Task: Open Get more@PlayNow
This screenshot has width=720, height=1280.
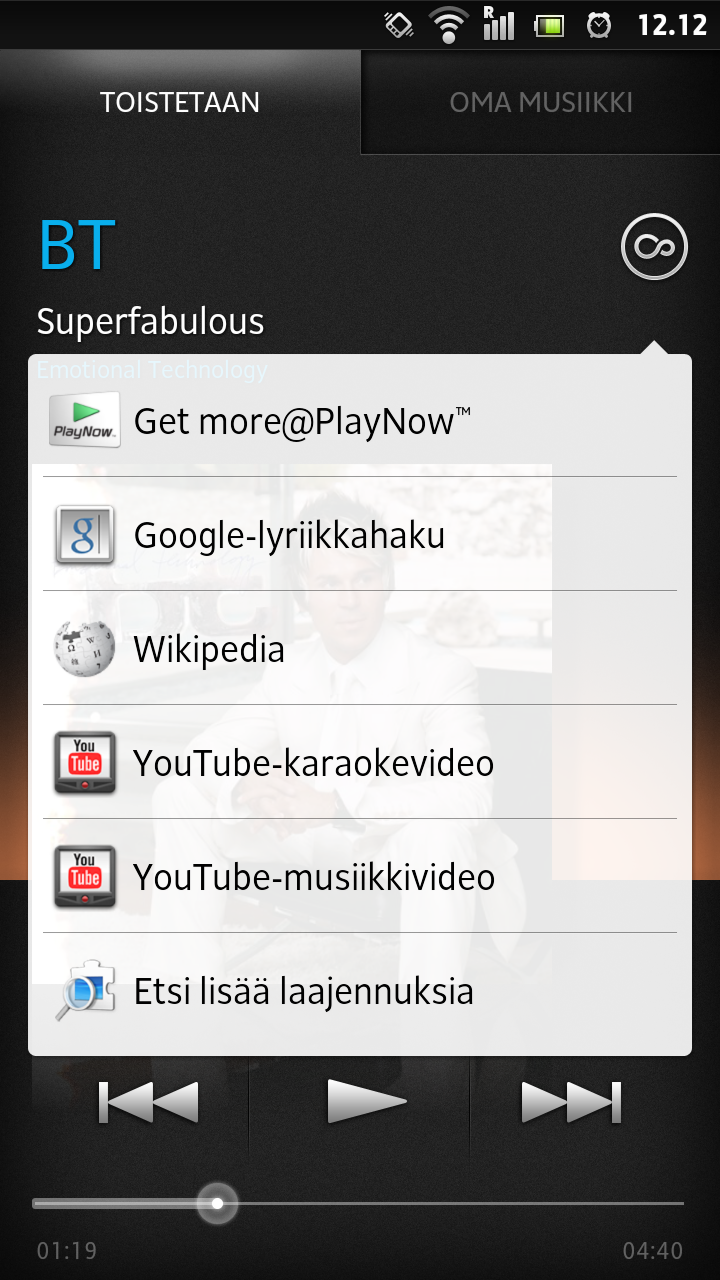Action: click(x=360, y=420)
